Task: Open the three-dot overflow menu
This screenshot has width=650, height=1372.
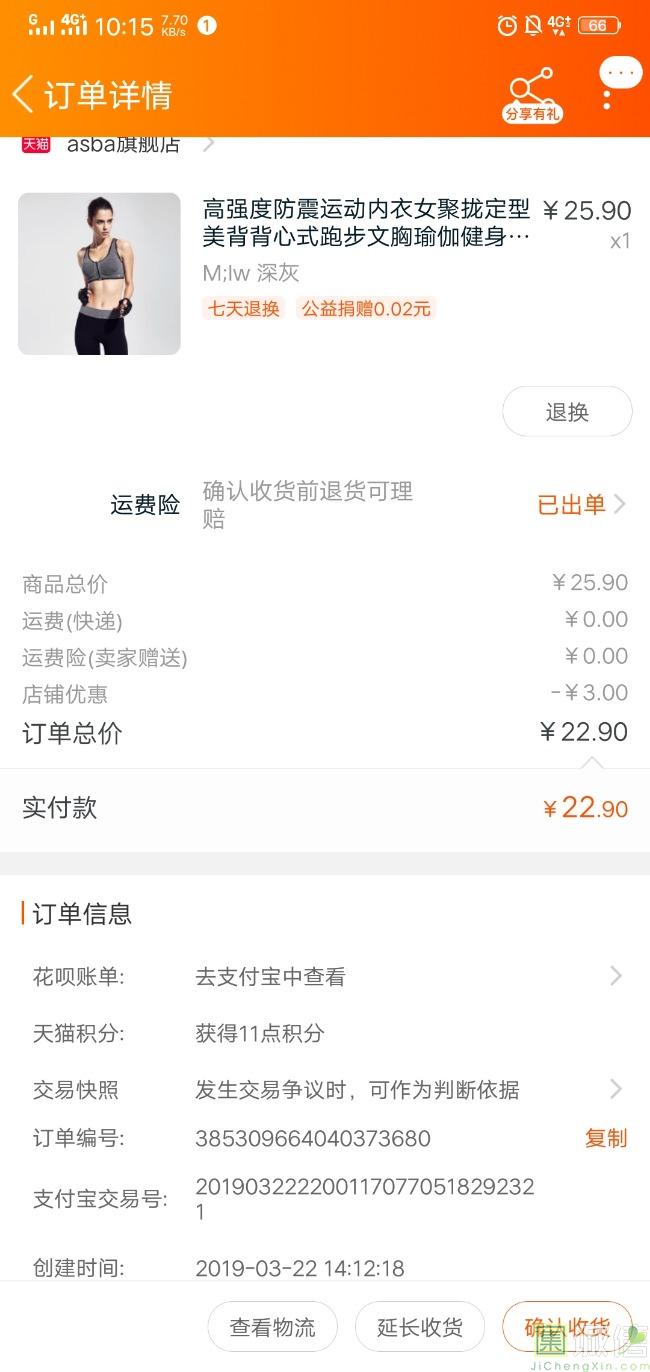Action: 607,94
